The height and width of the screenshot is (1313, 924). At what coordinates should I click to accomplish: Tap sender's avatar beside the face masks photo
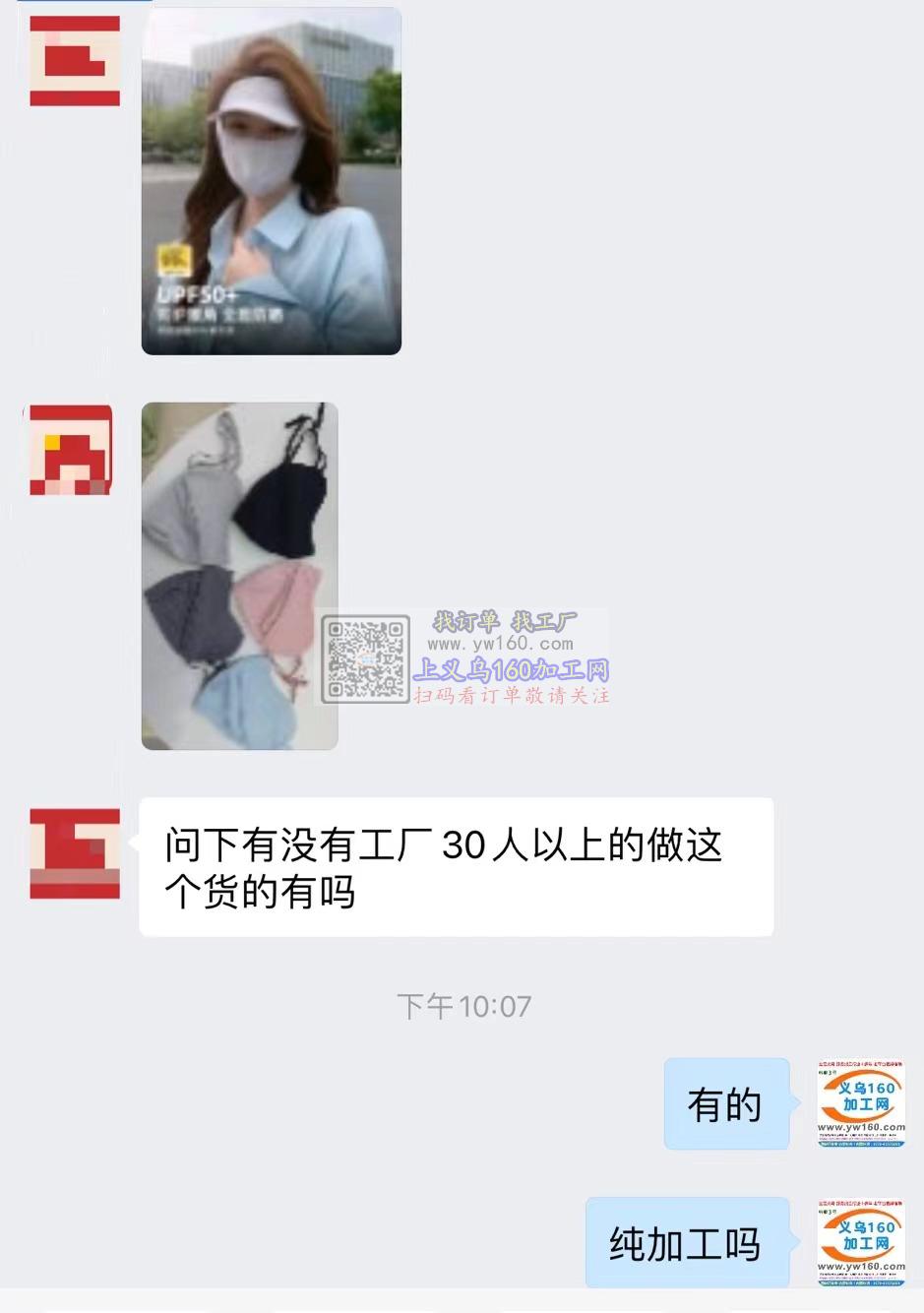click(x=70, y=450)
